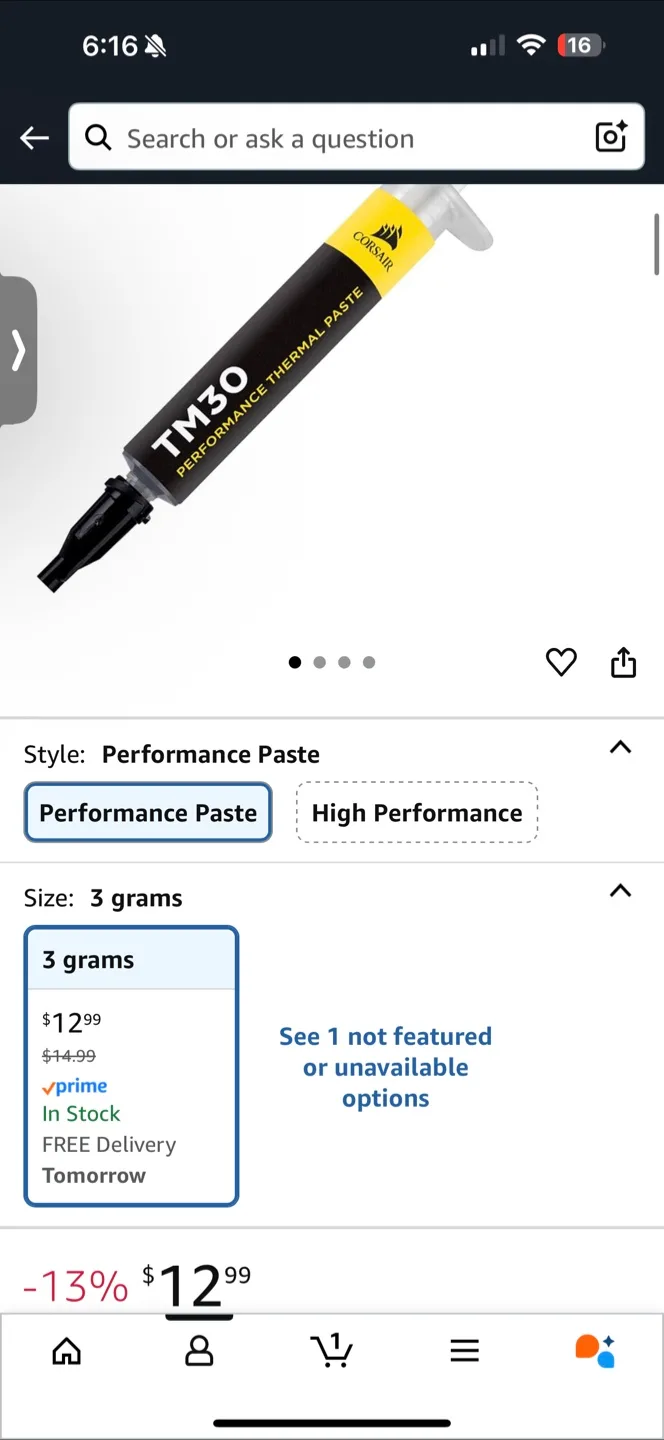Open the shopping cart

pos(332,1351)
